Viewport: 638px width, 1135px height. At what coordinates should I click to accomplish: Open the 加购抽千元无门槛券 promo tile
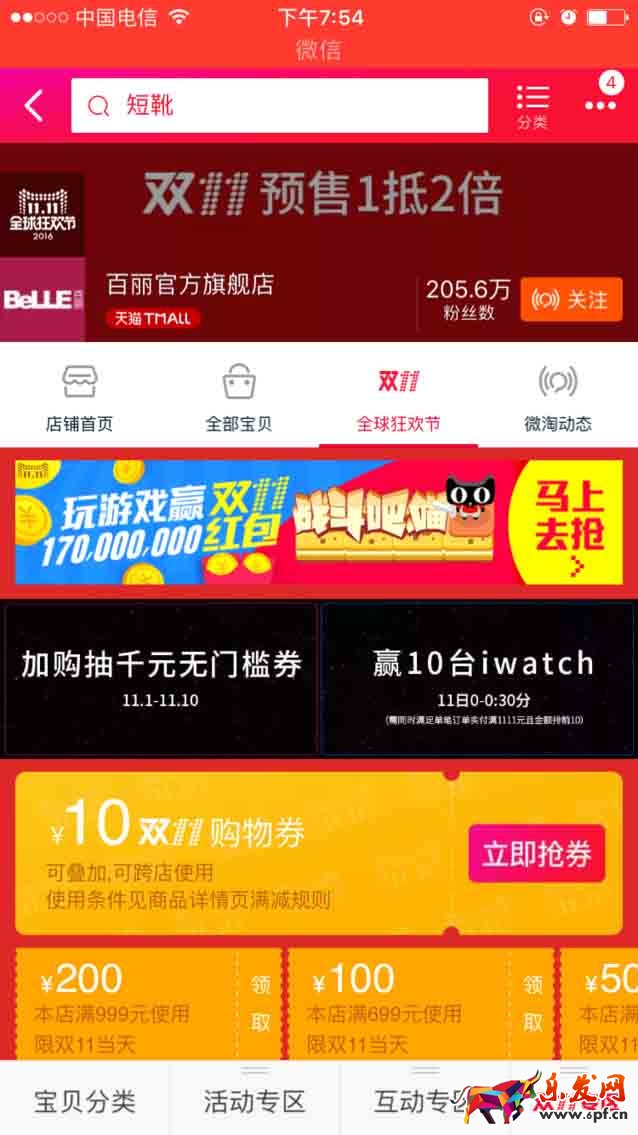tap(161, 677)
